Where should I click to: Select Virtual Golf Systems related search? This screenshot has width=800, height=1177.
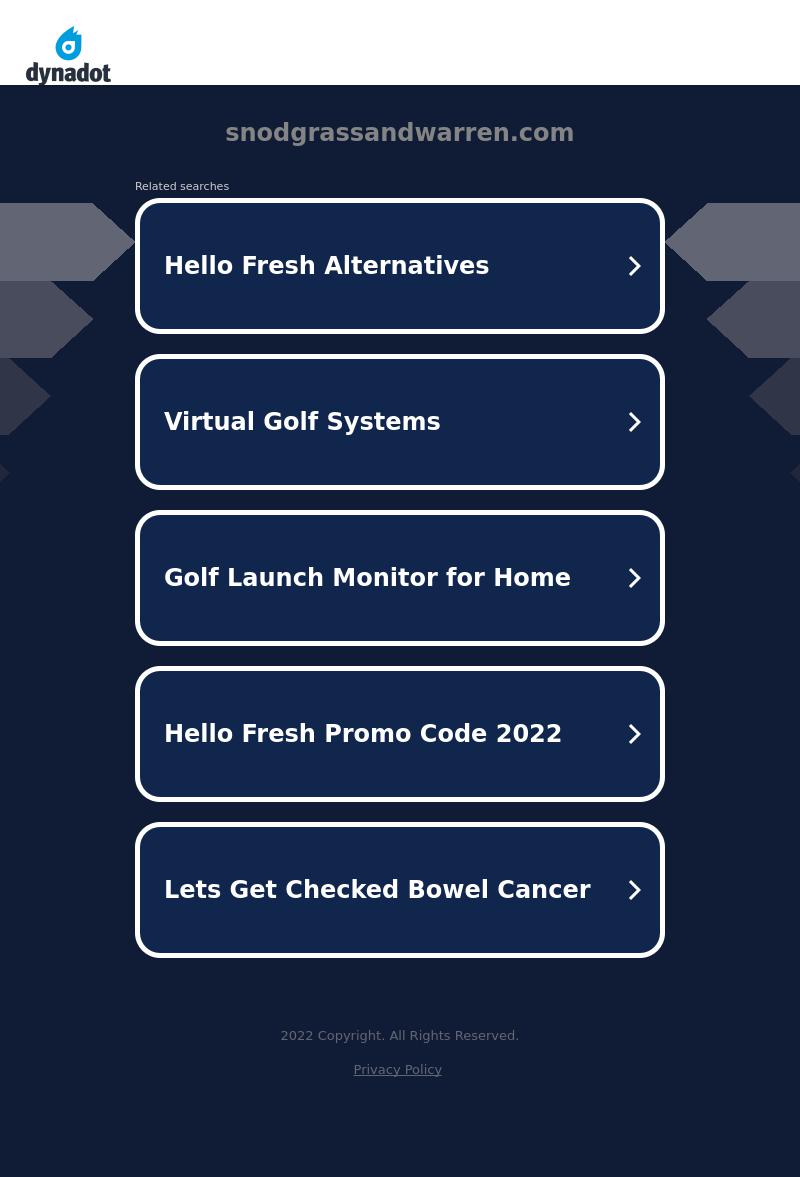point(399,422)
